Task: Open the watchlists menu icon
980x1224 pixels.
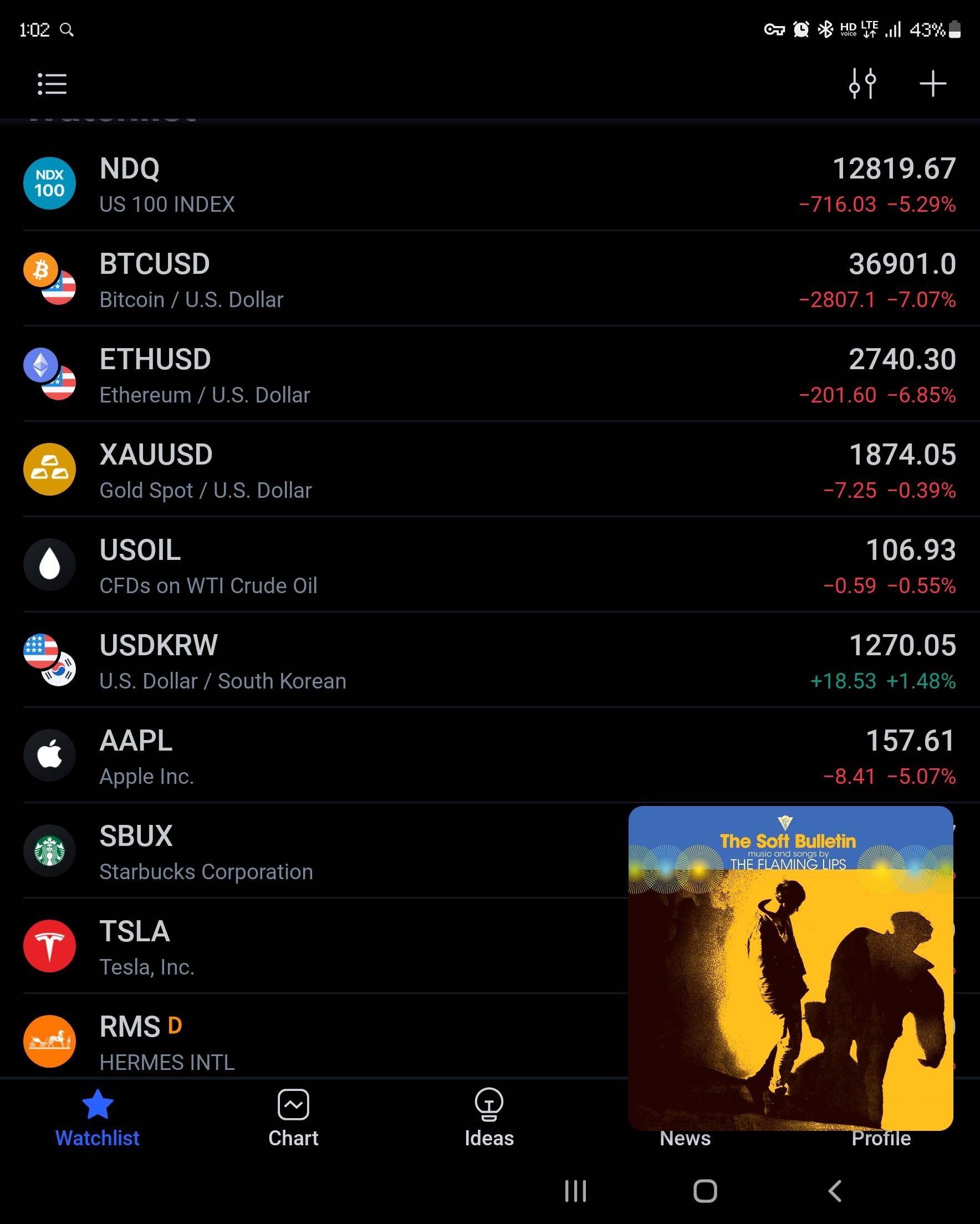Action: click(52, 84)
